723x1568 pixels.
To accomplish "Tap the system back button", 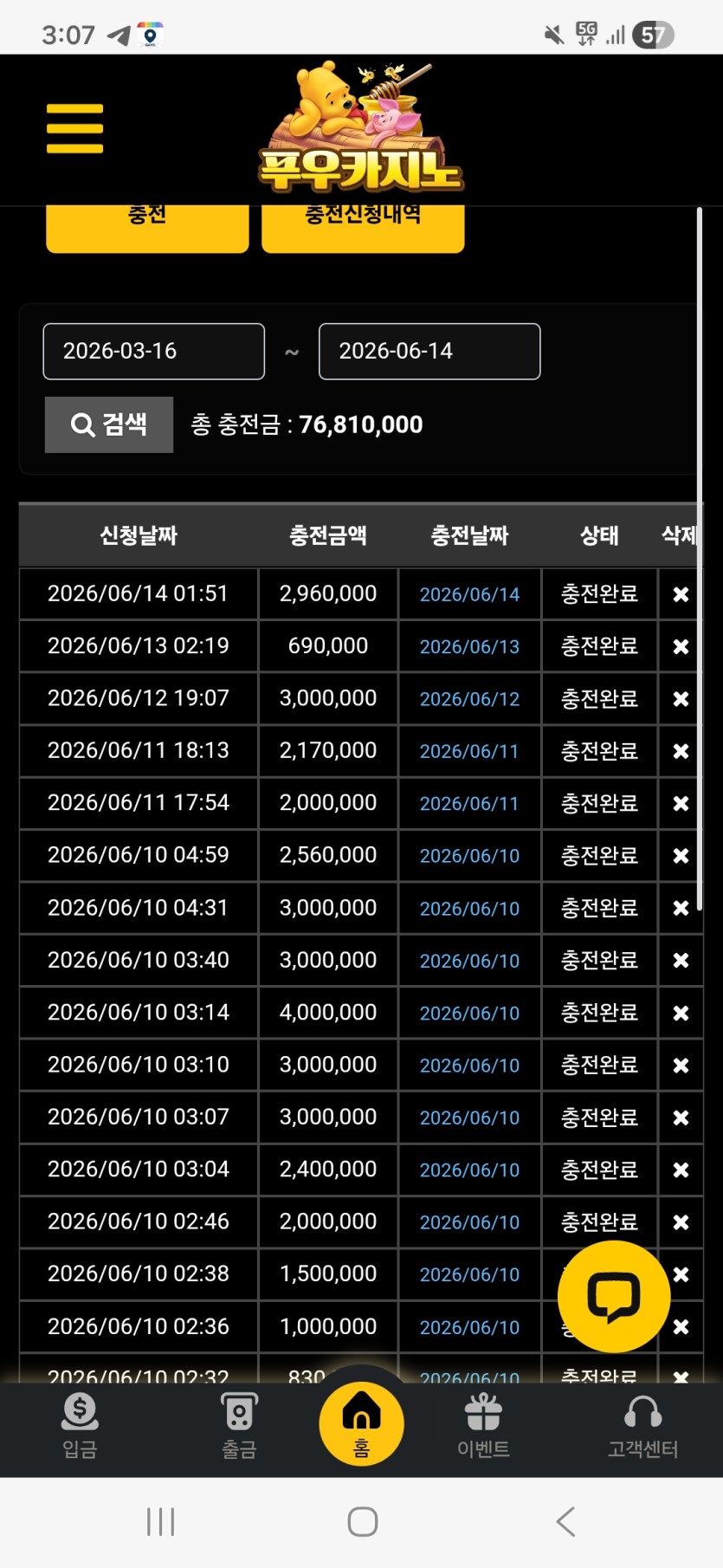I will tap(565, 1521).
